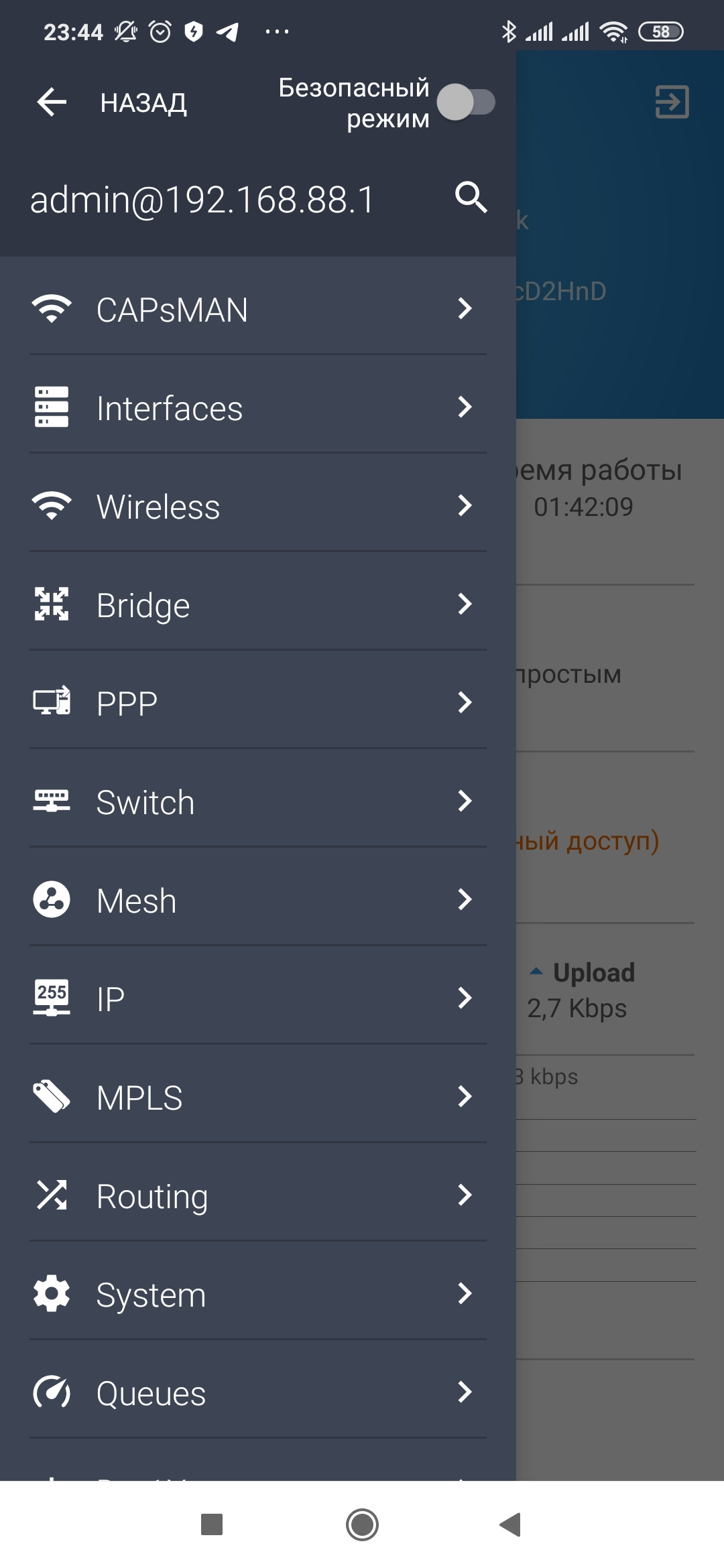Viewport: 724px width, 1568px height.
Task: Tap the logout icon at top right
Action: (672, 102)
